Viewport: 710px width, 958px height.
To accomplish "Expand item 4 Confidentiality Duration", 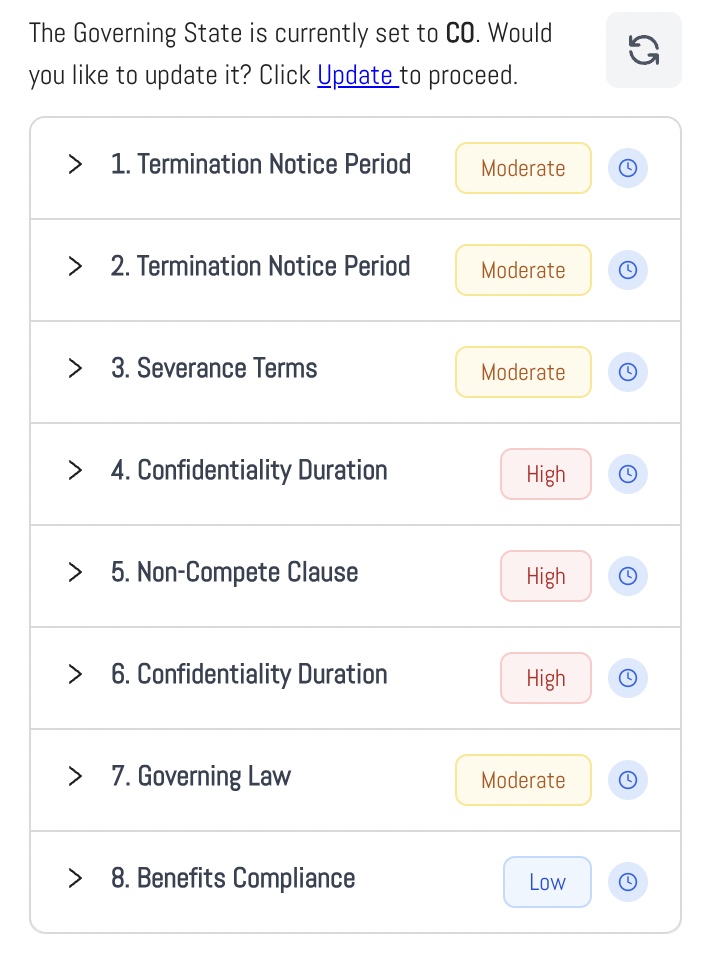I will point(75,471).
